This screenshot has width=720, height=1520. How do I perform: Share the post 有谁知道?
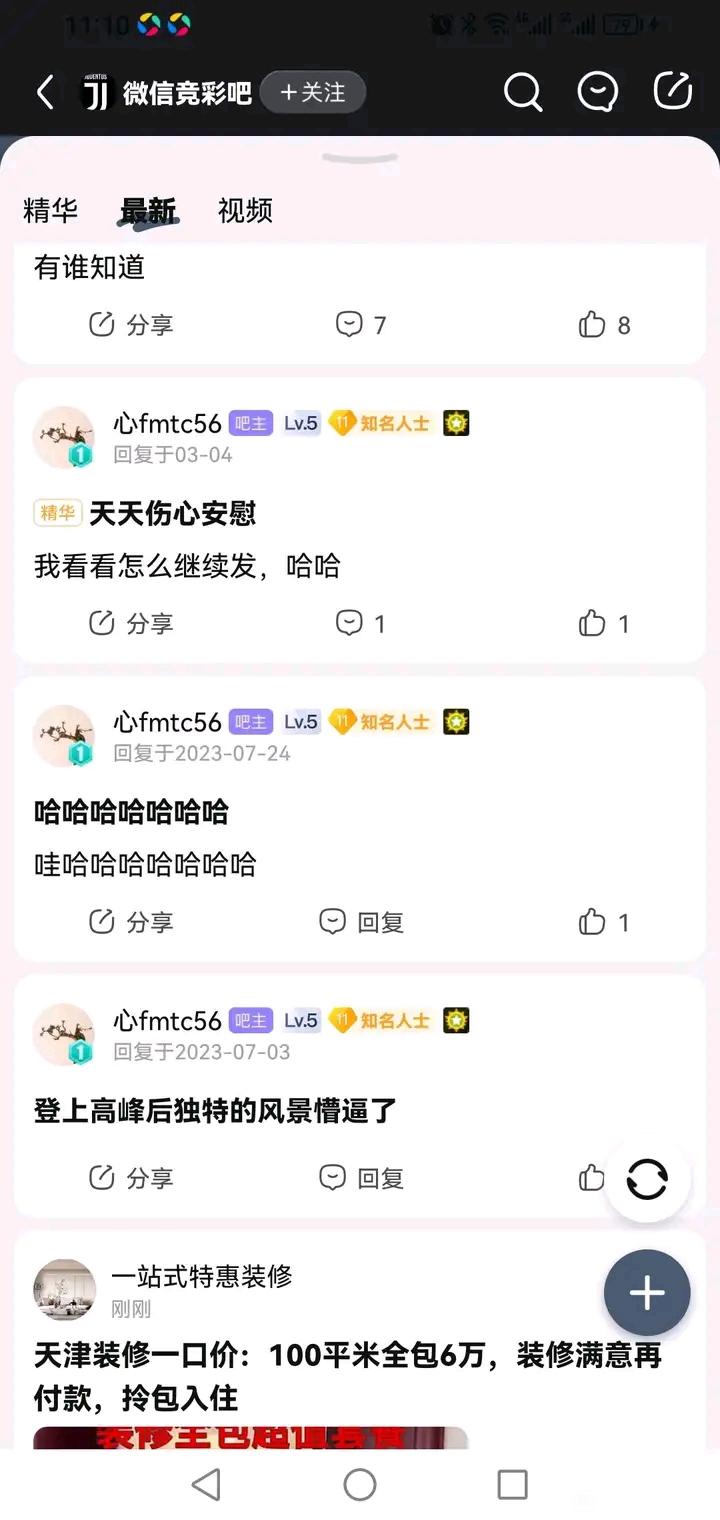pos(131,325)
